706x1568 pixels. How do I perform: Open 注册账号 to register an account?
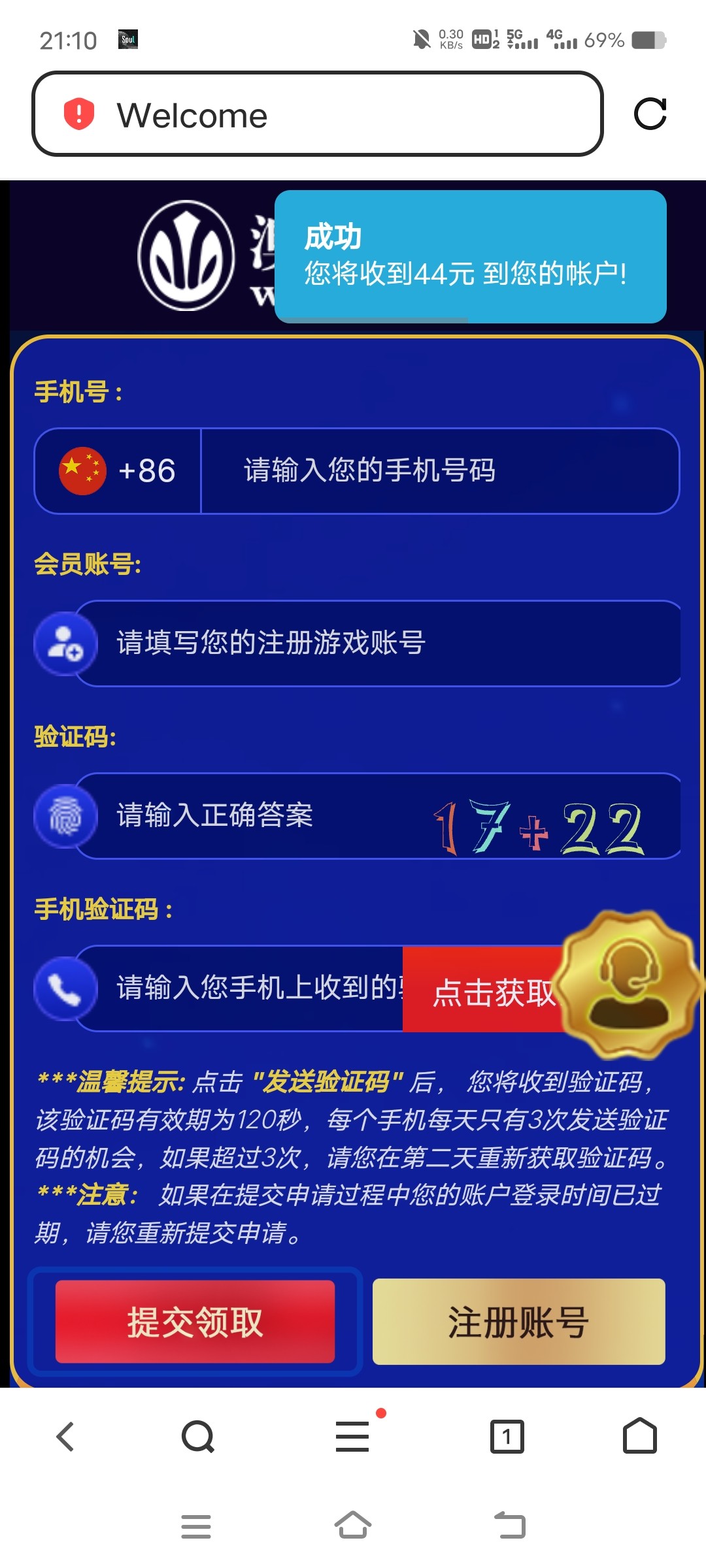(518, 1322)
